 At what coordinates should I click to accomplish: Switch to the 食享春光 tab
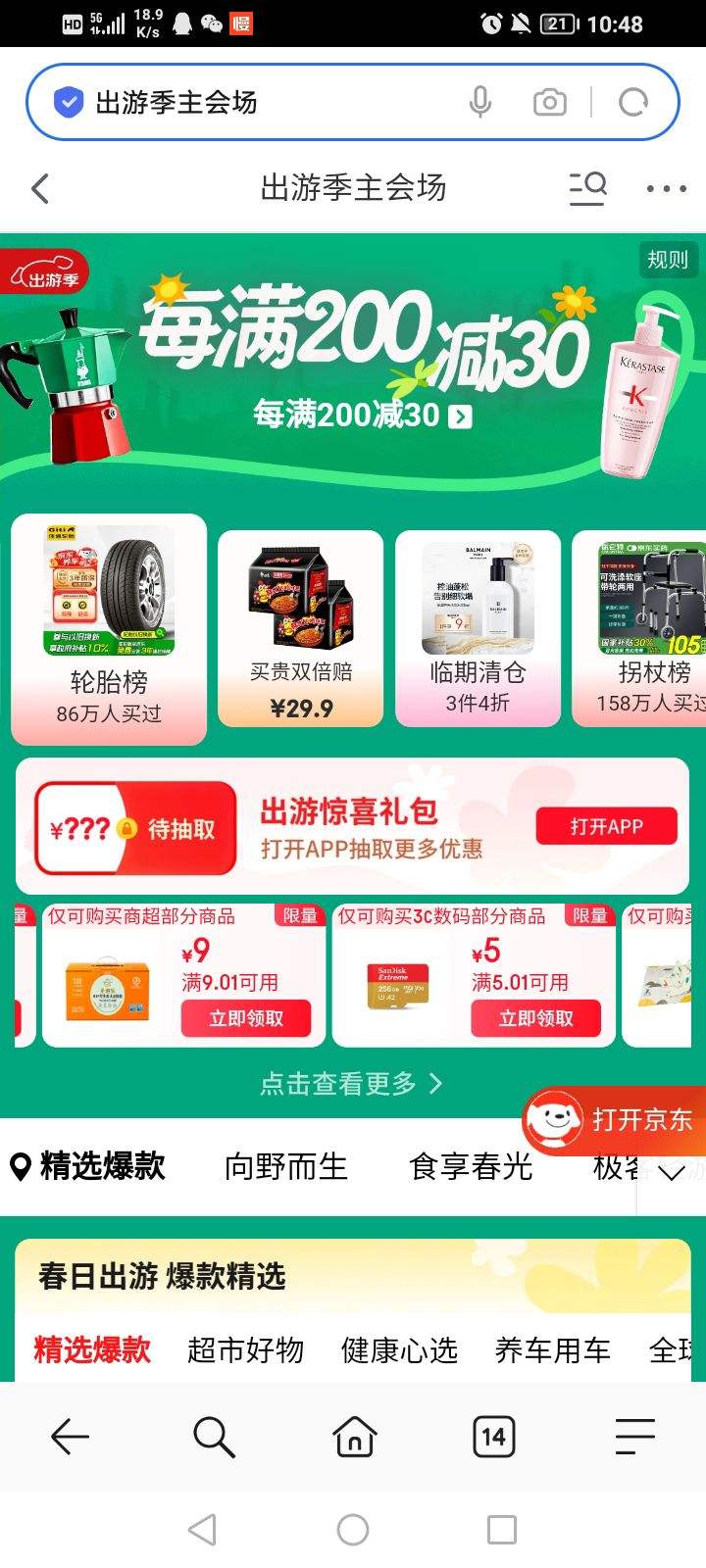(472, 1166)
